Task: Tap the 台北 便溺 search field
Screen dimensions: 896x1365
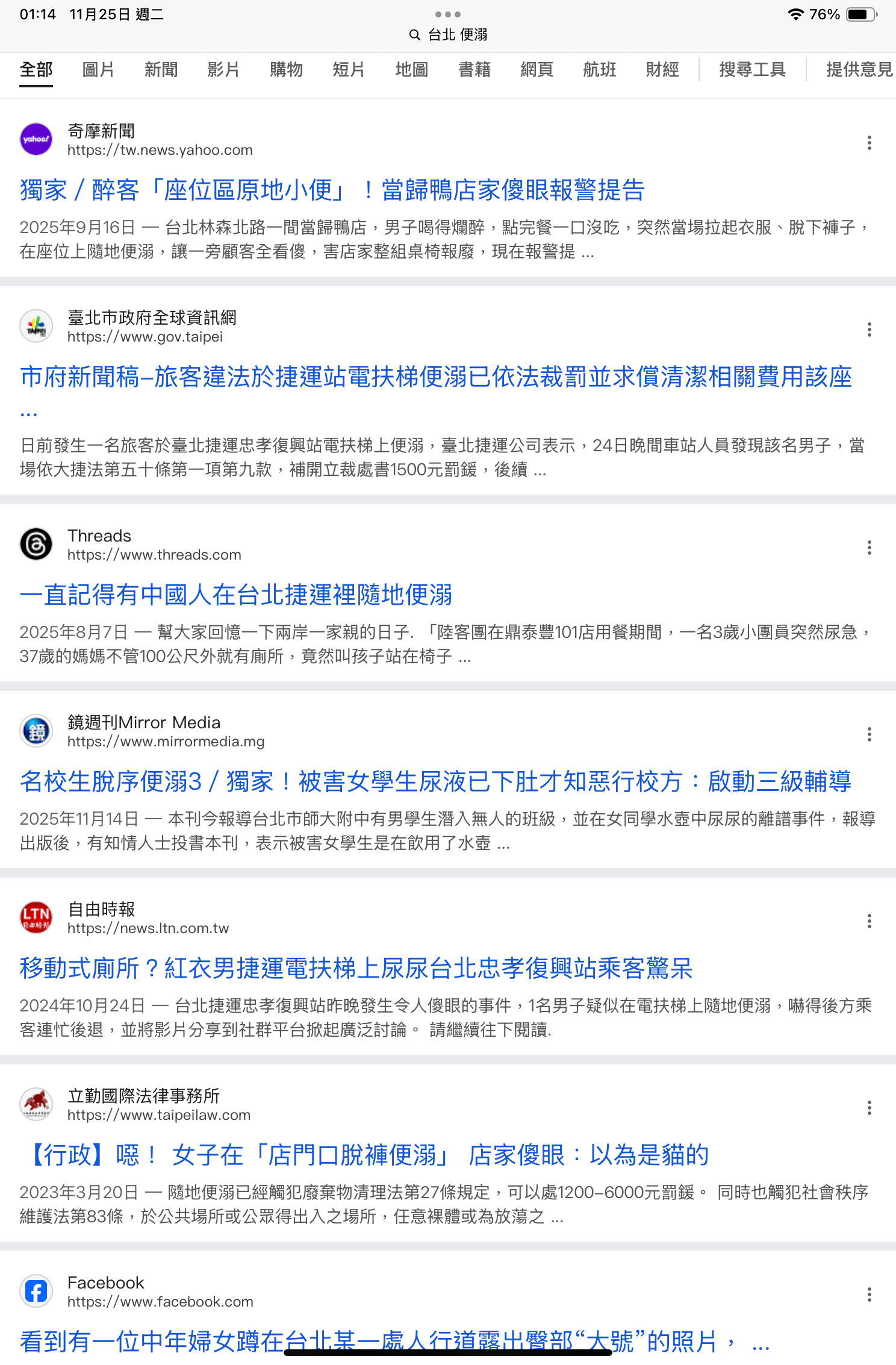Action: (448, 35)
